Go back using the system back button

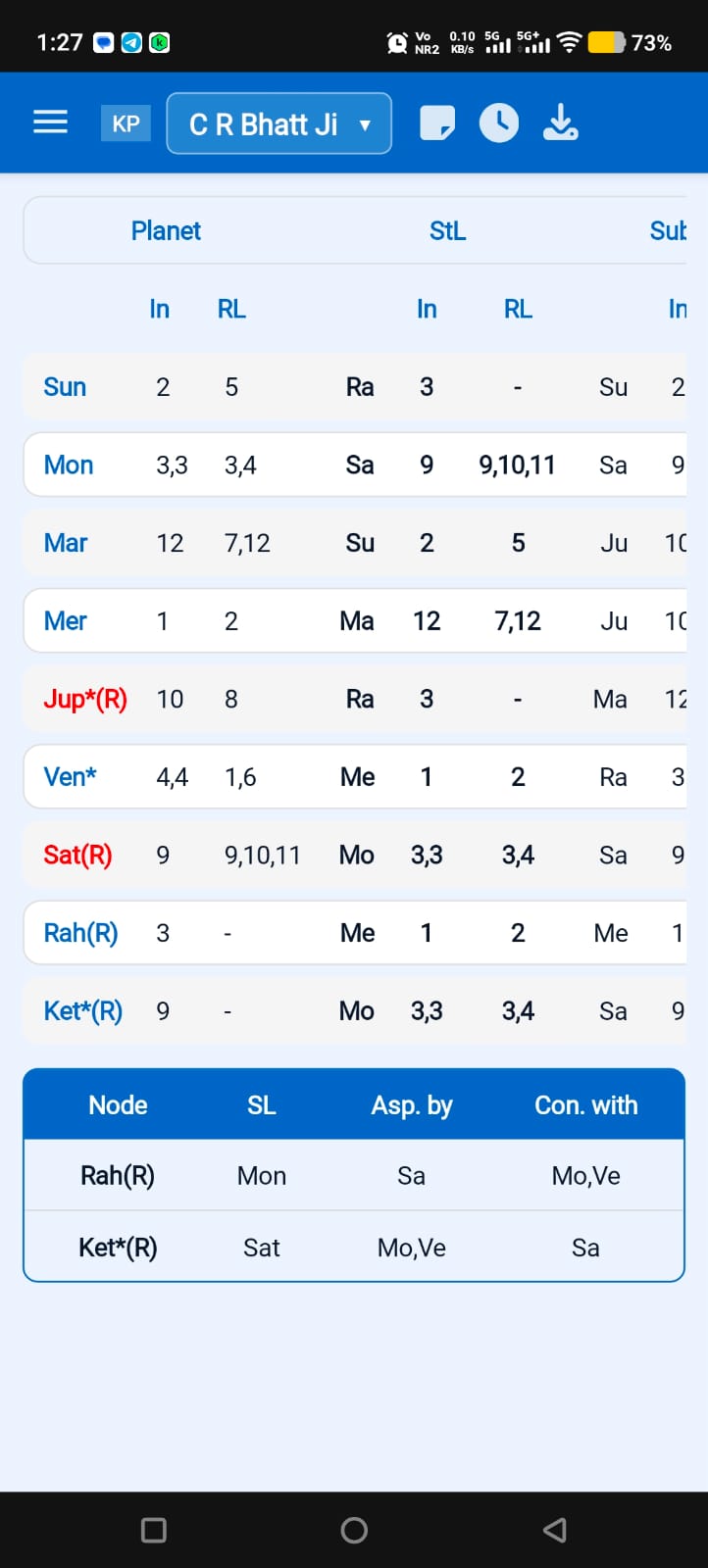(x=555, y=1530)
